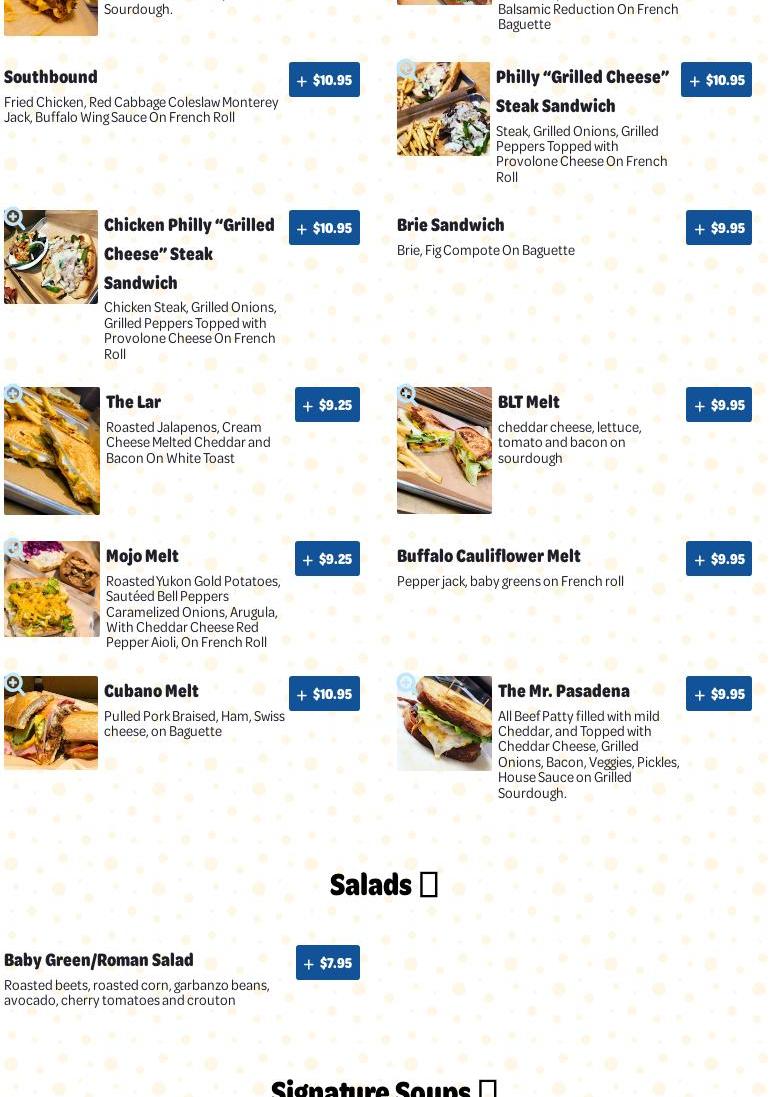Add Brie Sandwich for $9.95

tap(718, 228)
